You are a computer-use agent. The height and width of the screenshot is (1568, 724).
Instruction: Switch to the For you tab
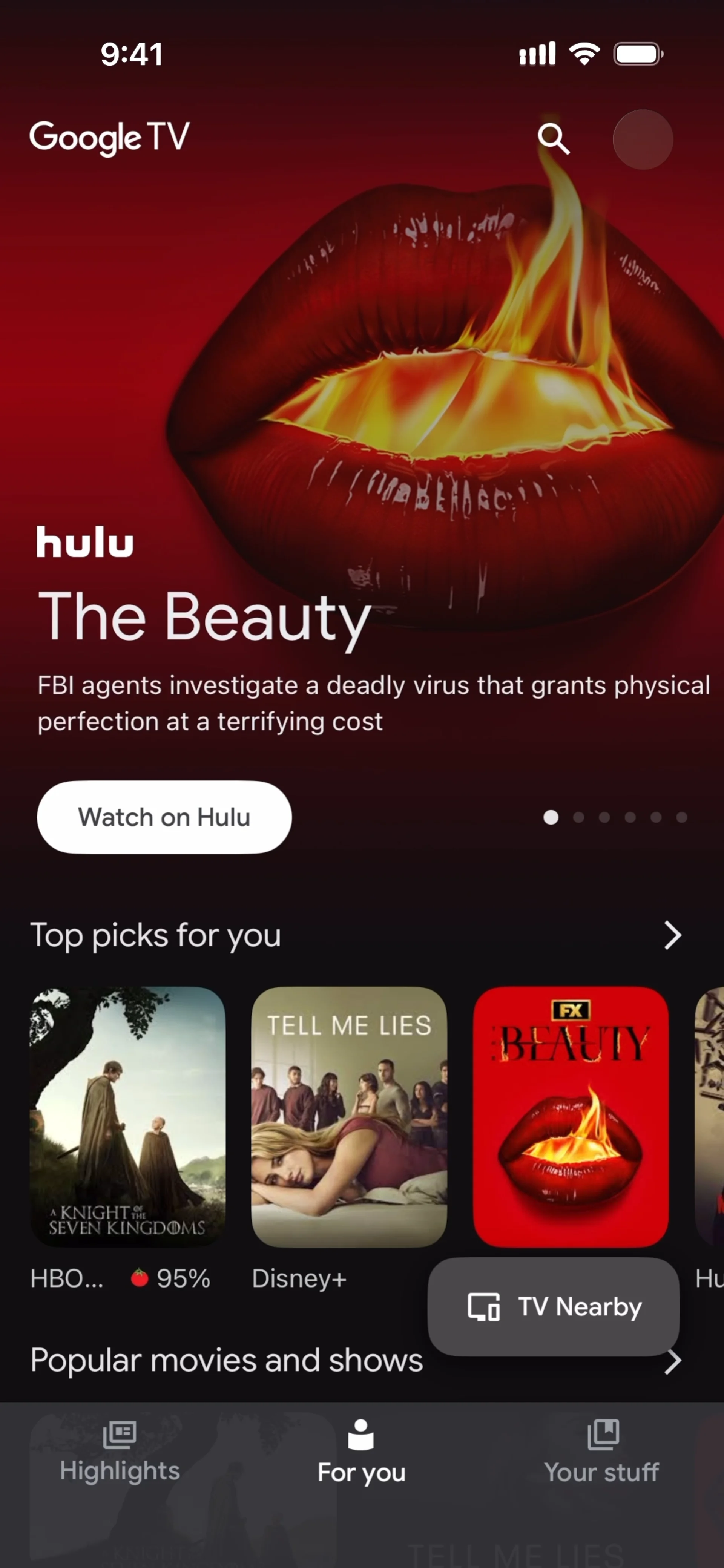pos(361,1452)
